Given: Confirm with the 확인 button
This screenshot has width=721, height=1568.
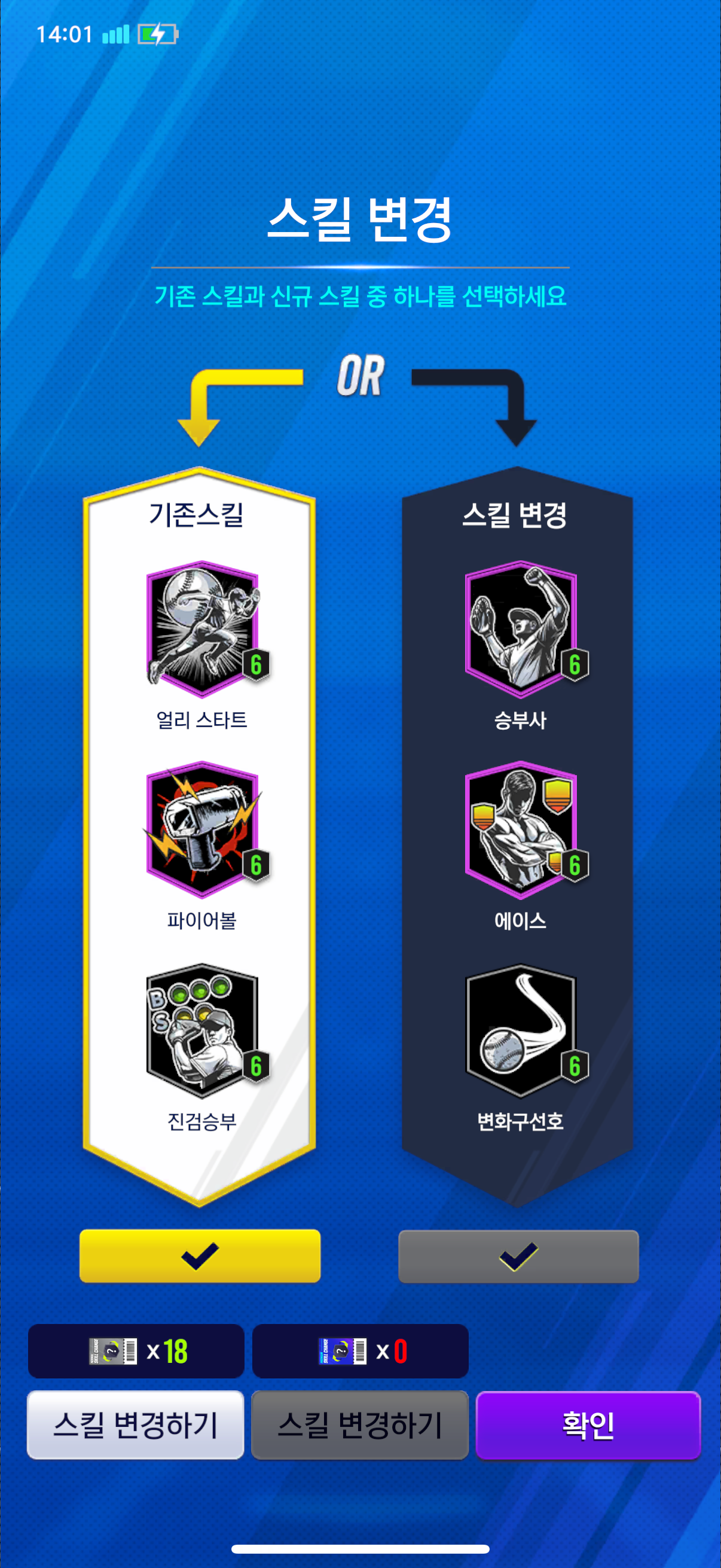Looking at the screenshot, I should 588,1424.
